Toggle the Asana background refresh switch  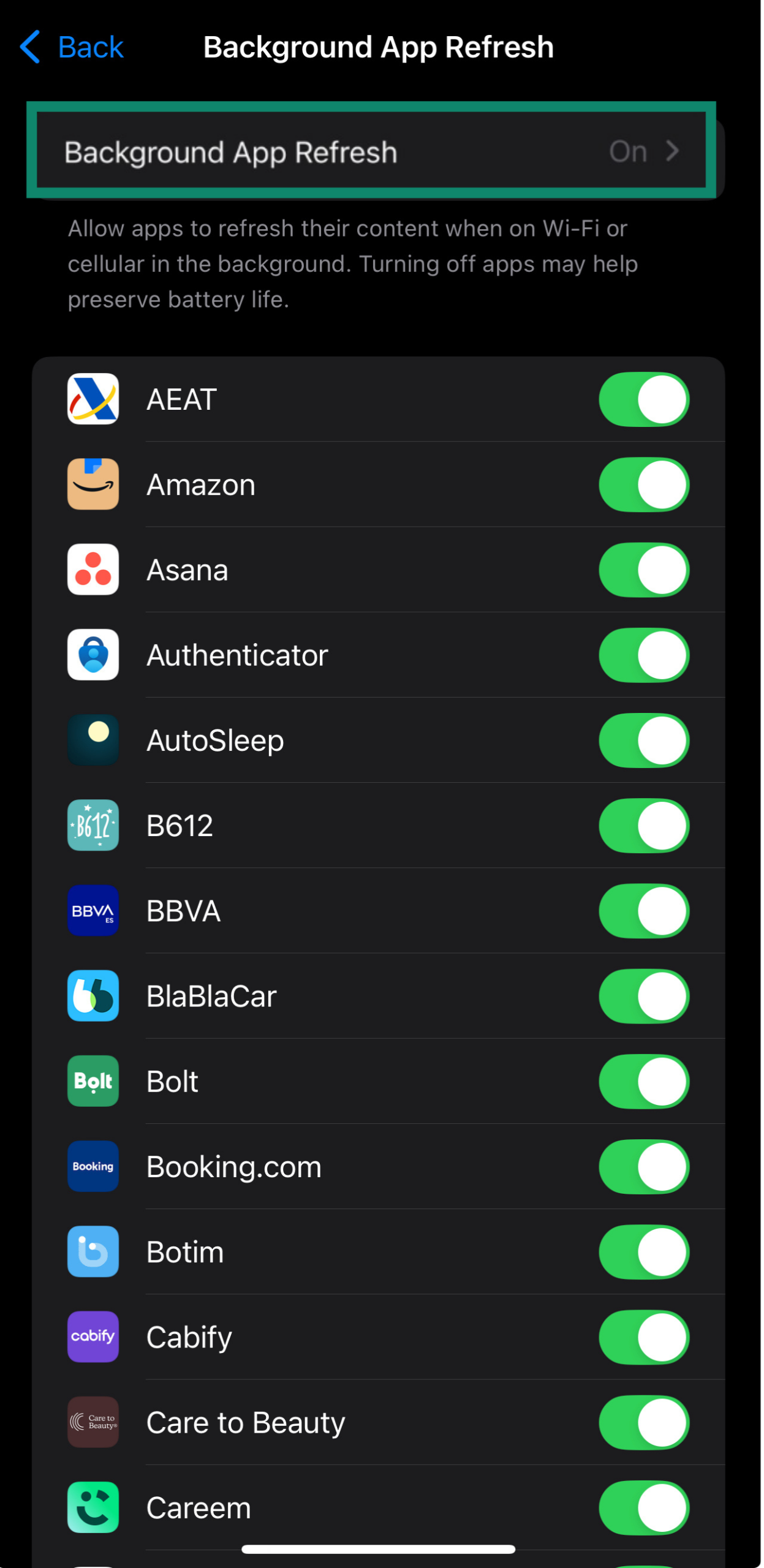click(643, 570)
